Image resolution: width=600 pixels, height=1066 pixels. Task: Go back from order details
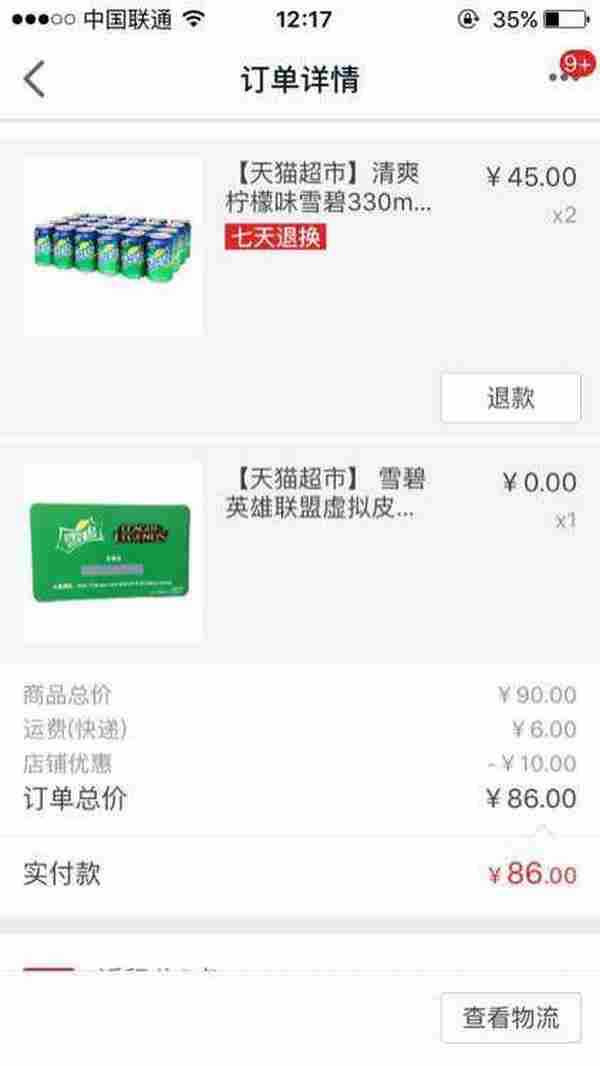(x=35, y=78)
